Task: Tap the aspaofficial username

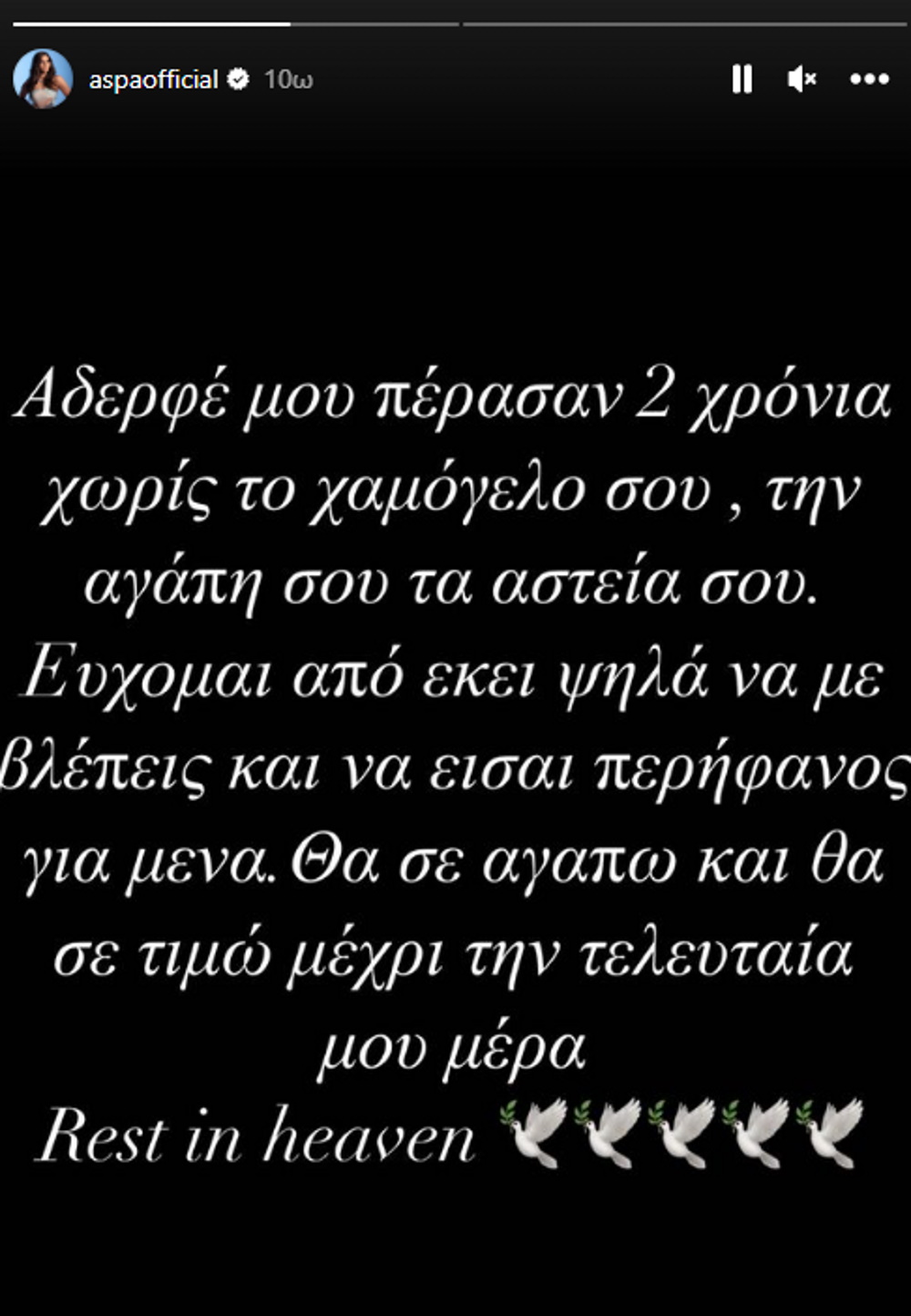Action: [x=153, y=80]
